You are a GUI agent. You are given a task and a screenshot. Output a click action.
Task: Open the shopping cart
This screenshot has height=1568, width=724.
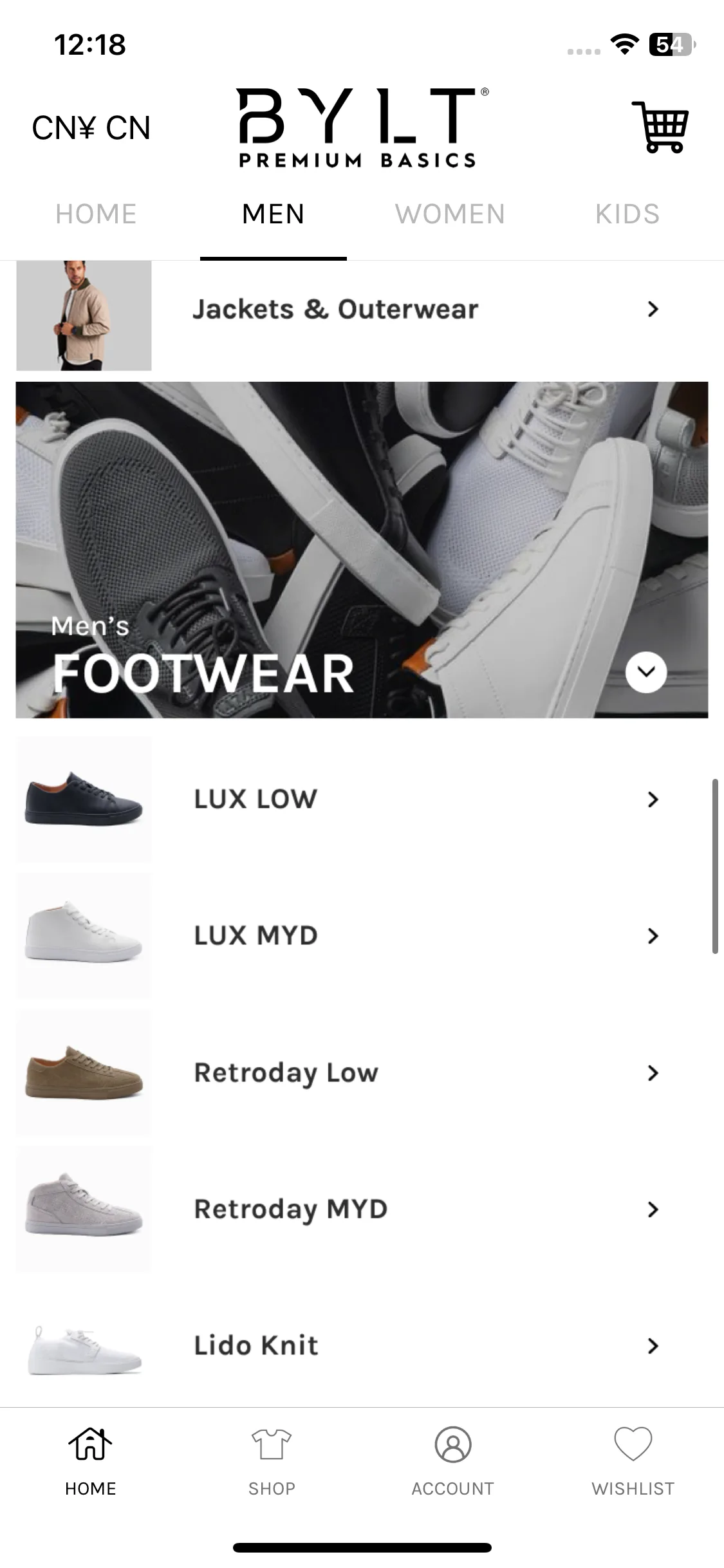click(660, 127)
